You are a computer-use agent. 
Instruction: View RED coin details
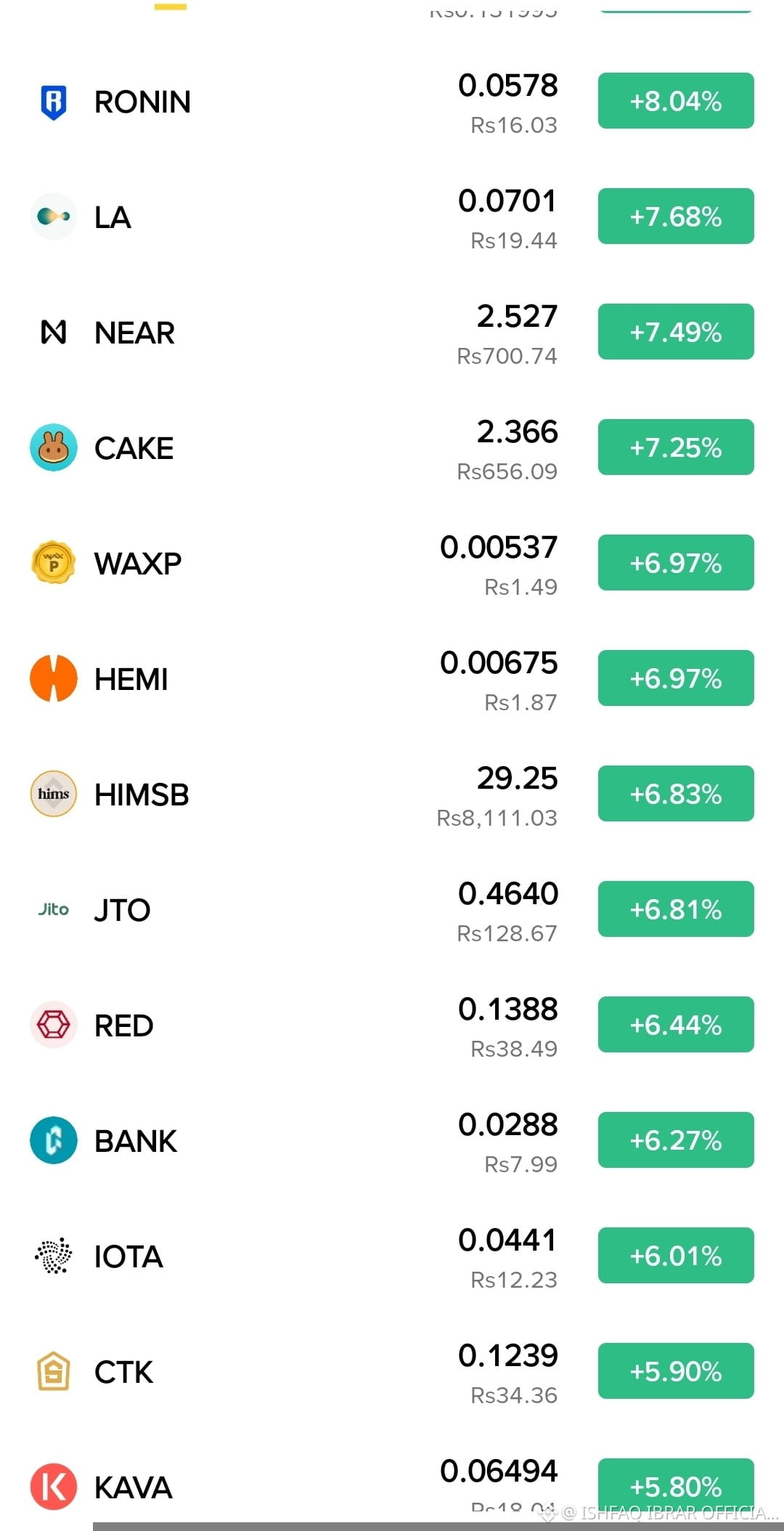point(392,1026)
